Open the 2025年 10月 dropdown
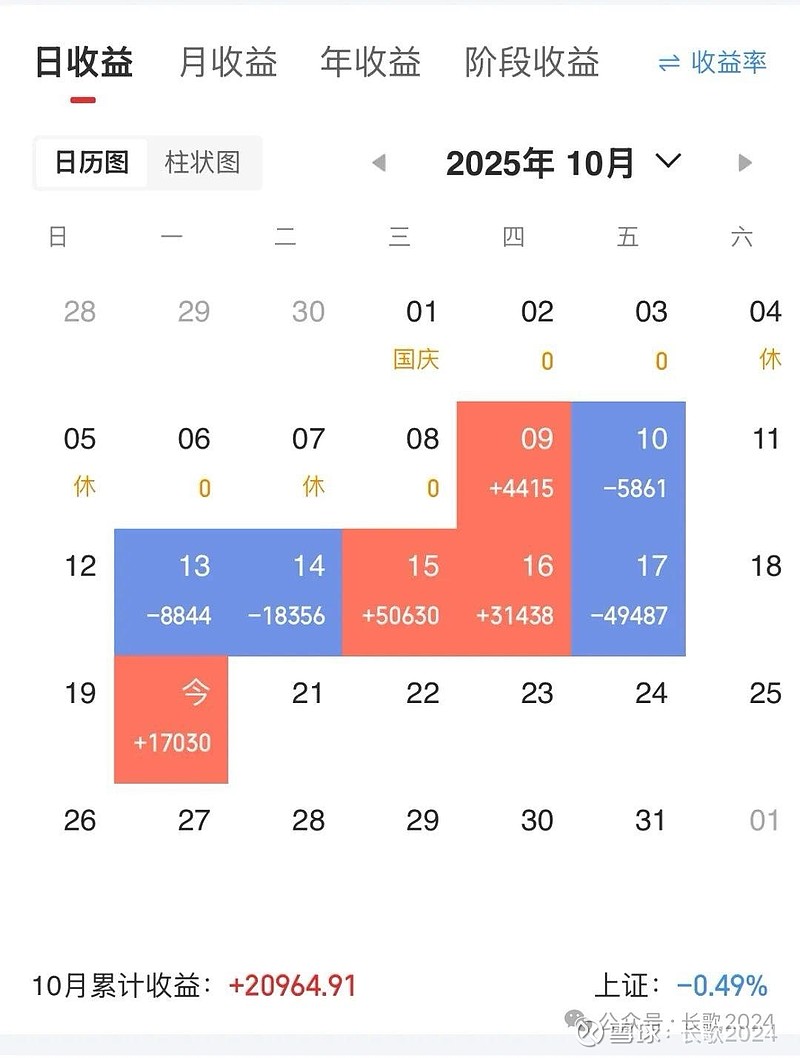800x1058 pixels. (x=540, y=162)
